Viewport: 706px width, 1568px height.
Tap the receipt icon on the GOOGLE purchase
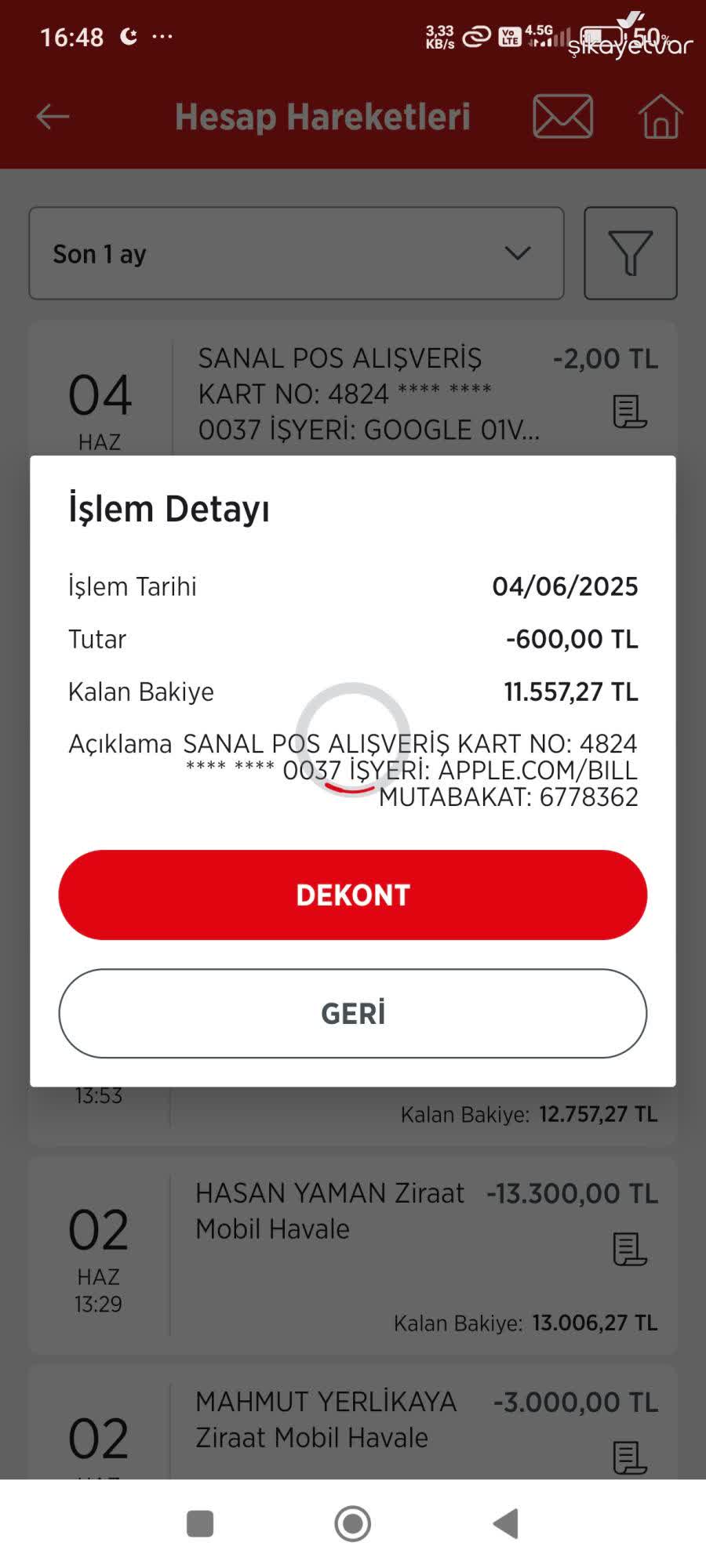[628, 409]
